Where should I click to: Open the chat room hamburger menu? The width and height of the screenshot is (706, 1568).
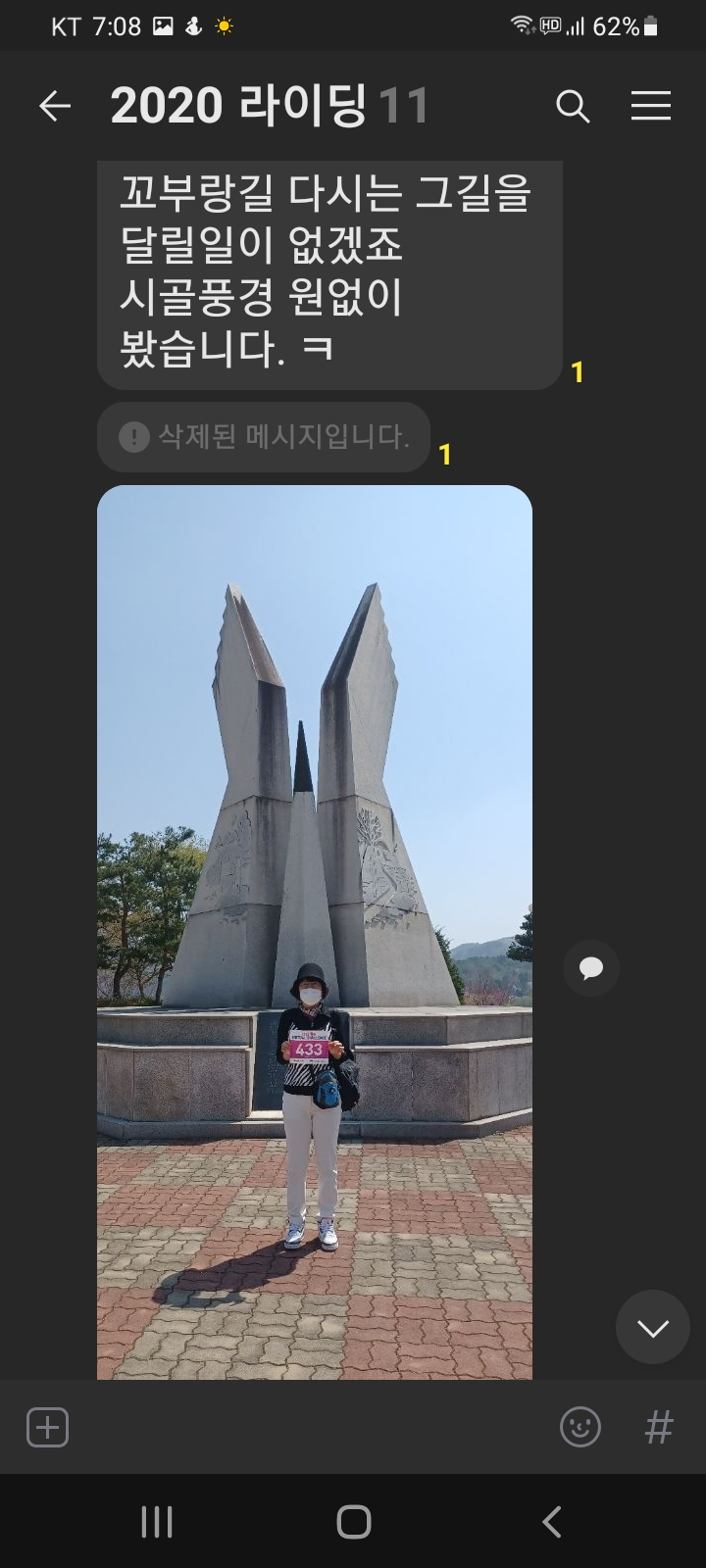click(650, 106)
